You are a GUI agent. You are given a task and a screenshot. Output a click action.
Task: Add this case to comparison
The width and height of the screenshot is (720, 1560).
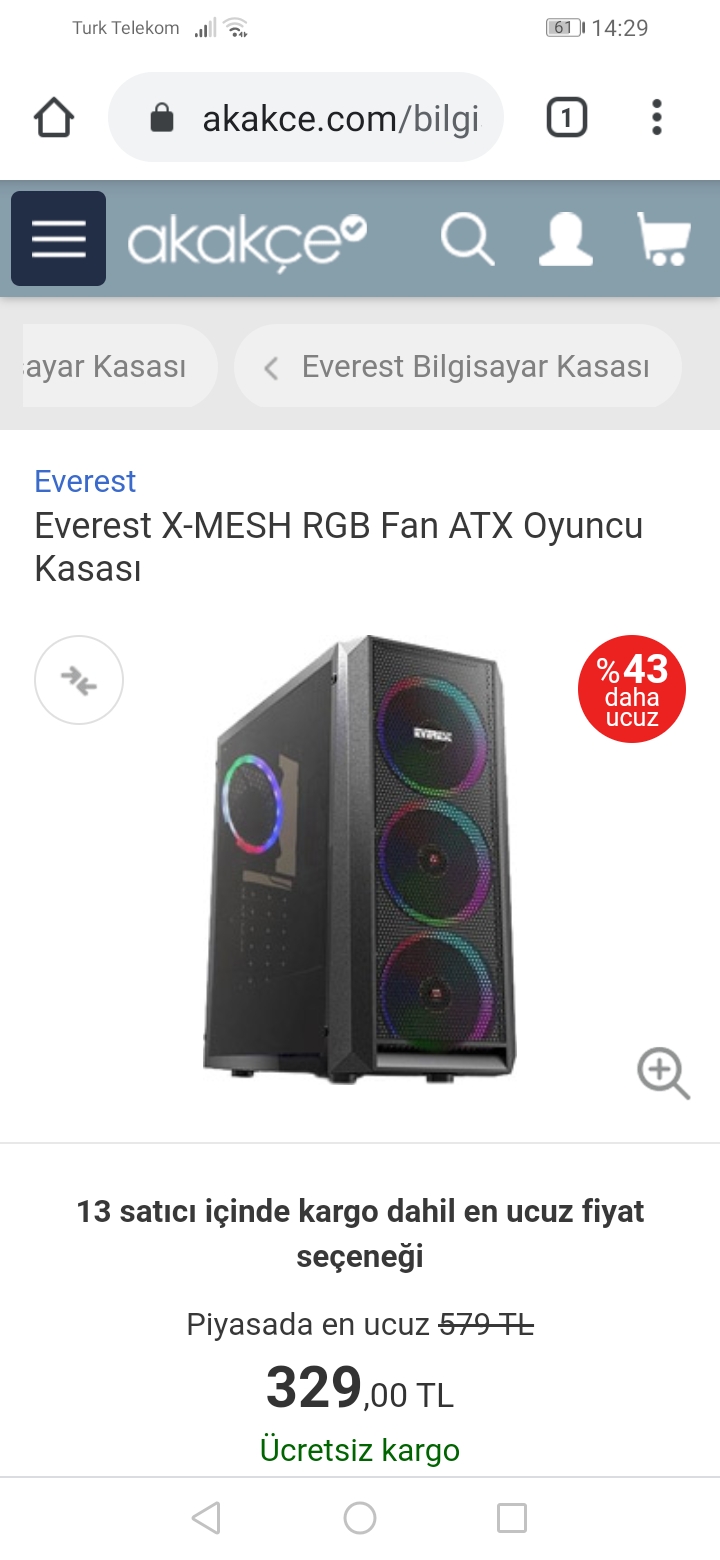coord(79,680)
